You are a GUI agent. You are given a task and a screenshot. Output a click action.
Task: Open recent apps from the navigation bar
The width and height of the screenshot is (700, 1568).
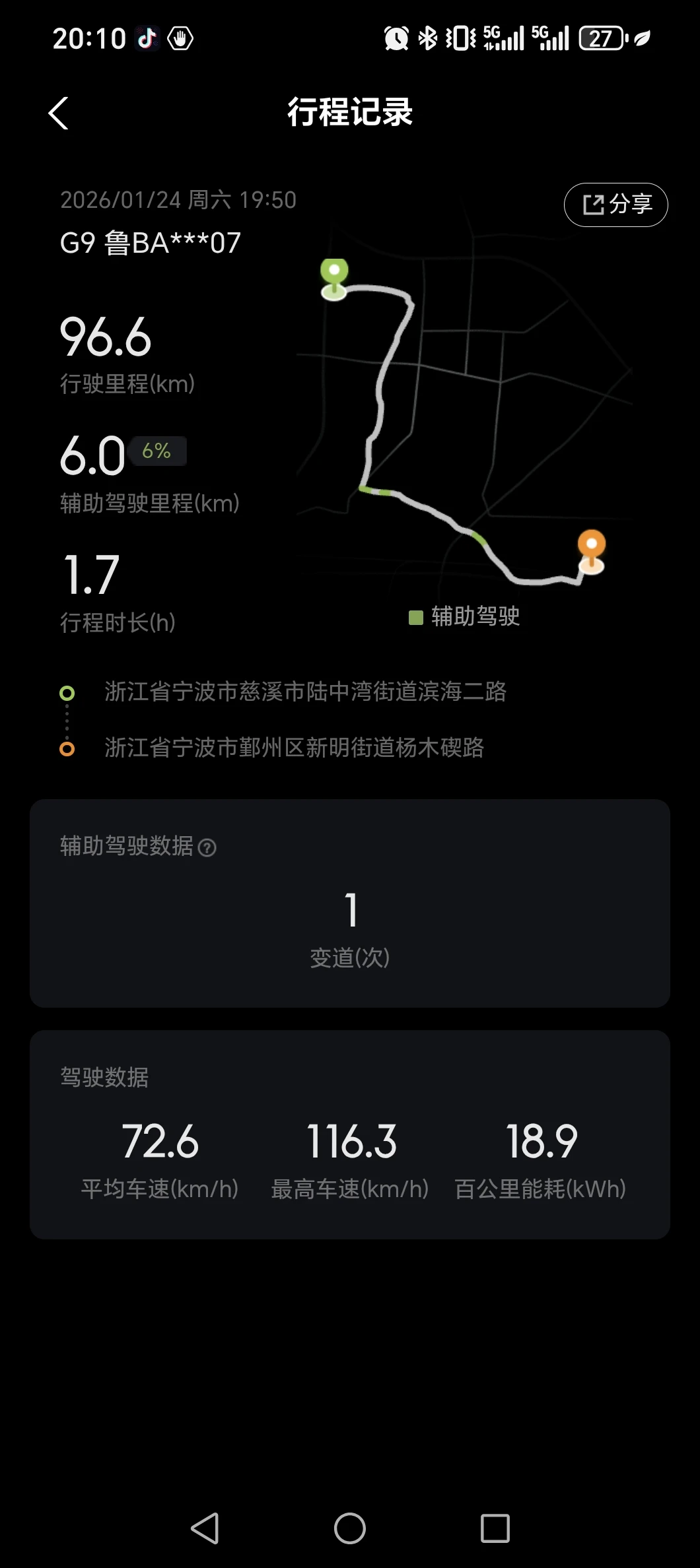[495, 1528]
